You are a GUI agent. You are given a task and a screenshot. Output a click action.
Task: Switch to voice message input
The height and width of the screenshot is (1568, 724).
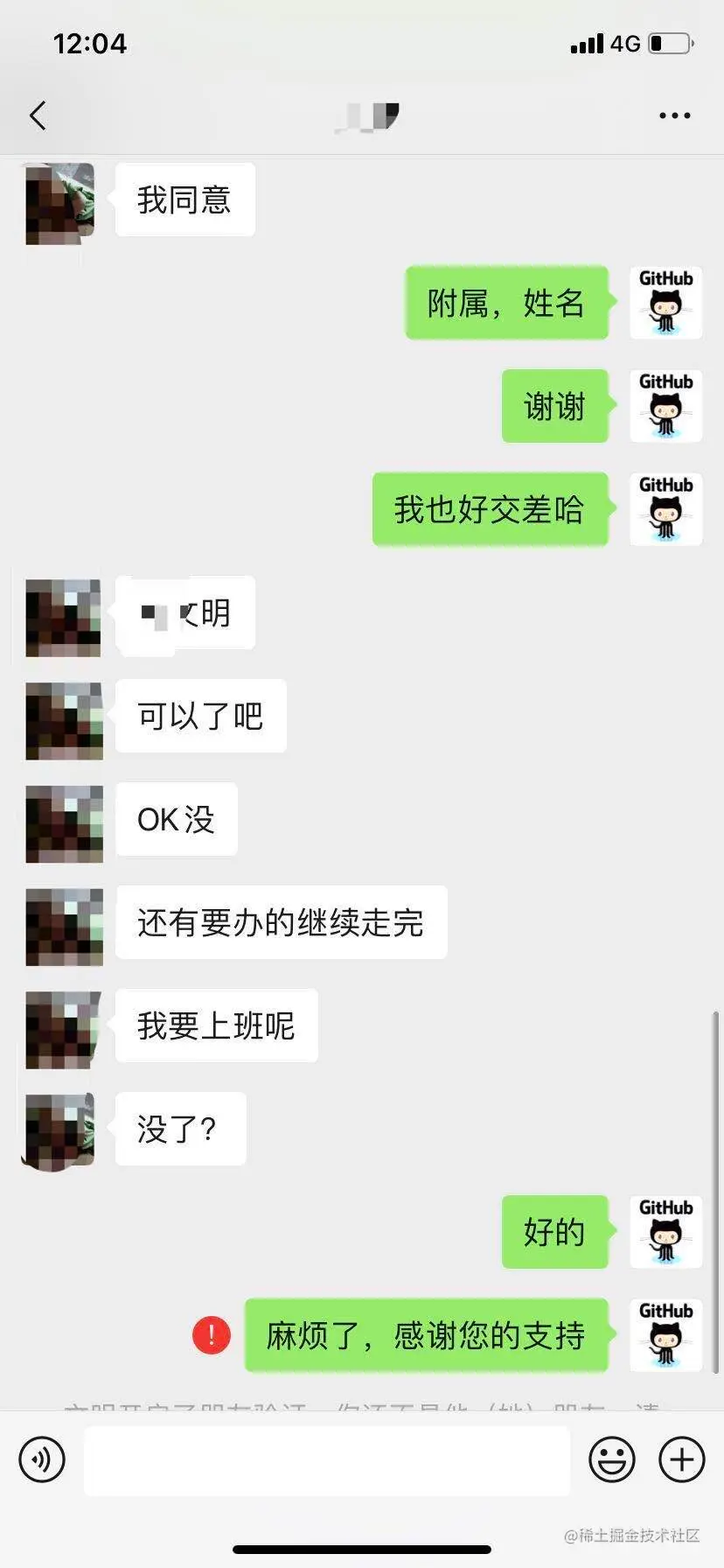click(x=42, y=1459)
